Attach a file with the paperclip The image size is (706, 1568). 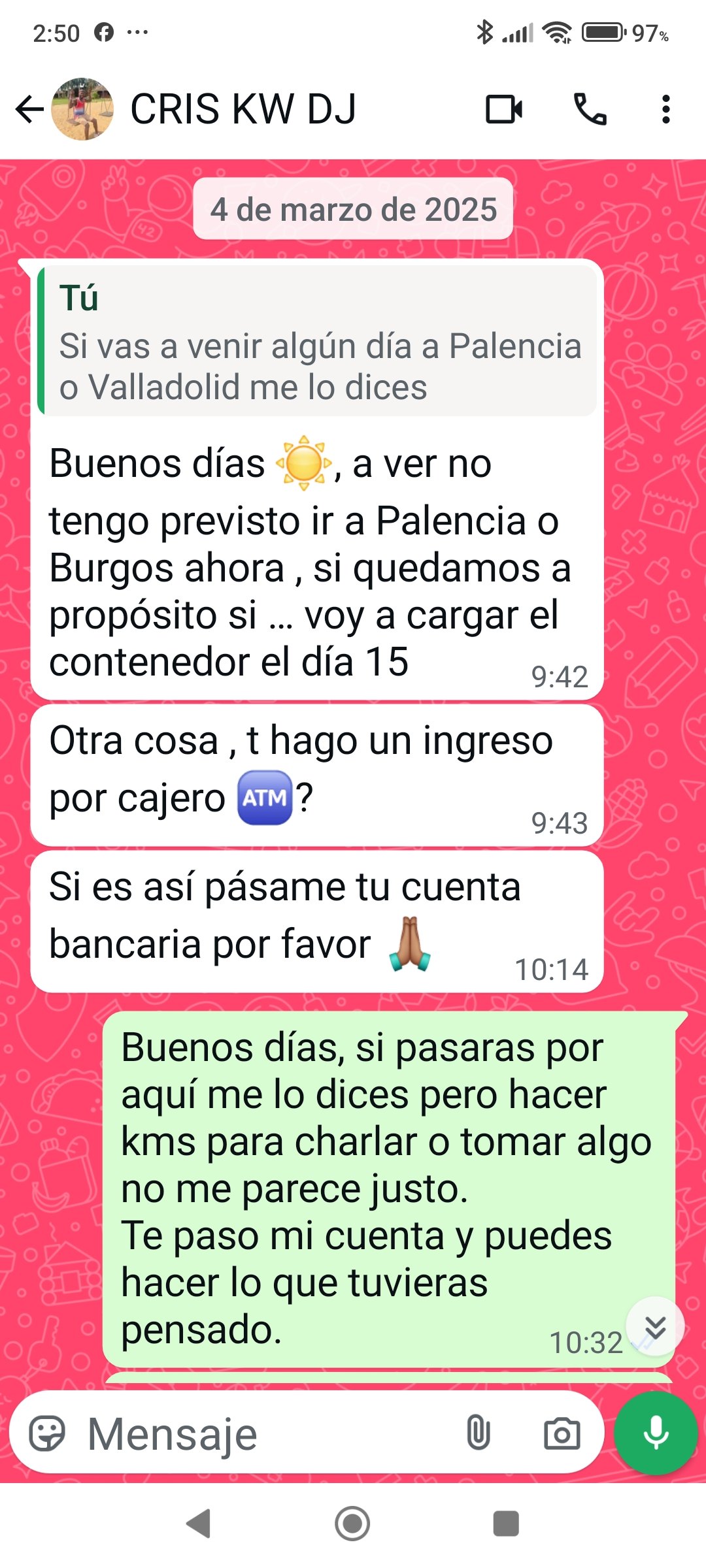point(479,1434)
